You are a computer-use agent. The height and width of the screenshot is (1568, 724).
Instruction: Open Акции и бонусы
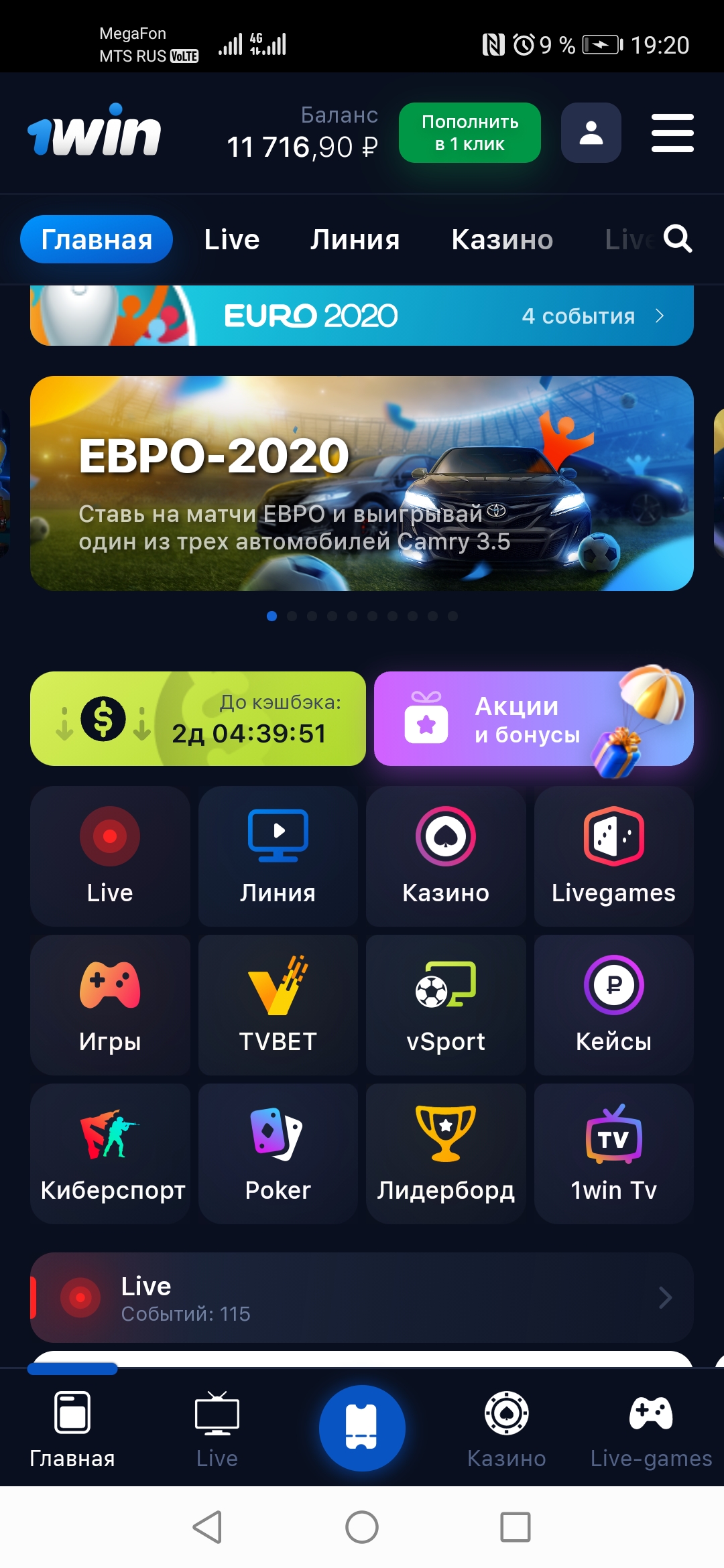[533, 718]
